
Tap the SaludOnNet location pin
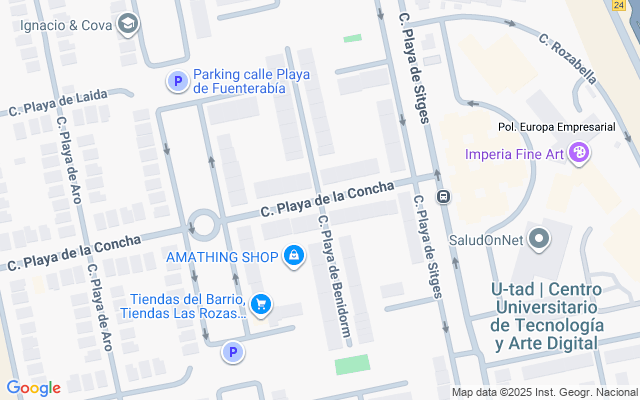coord(539,239)
